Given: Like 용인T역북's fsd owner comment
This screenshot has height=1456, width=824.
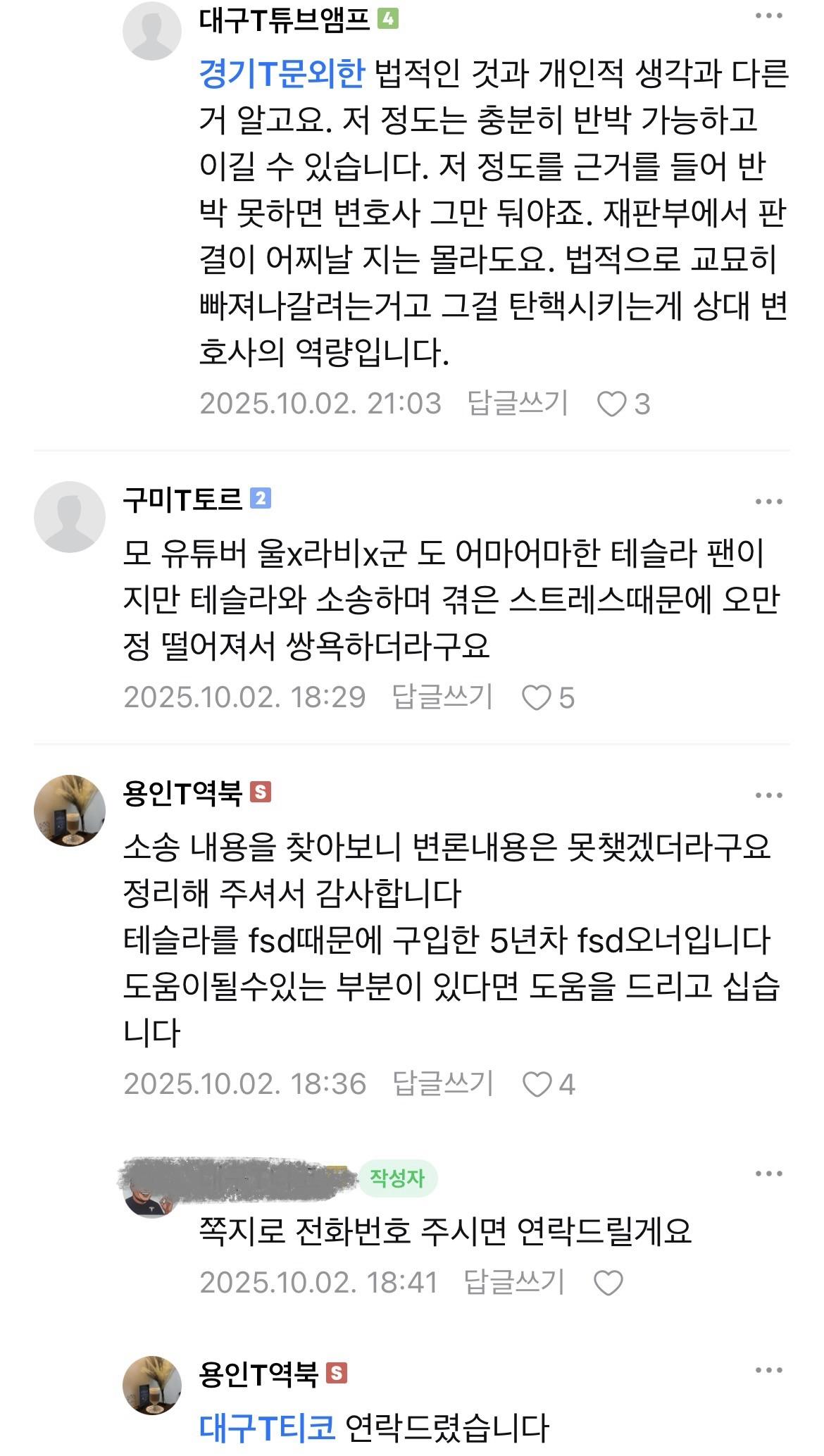Looking at the screenshot, I should click(x=537, y=1084).
